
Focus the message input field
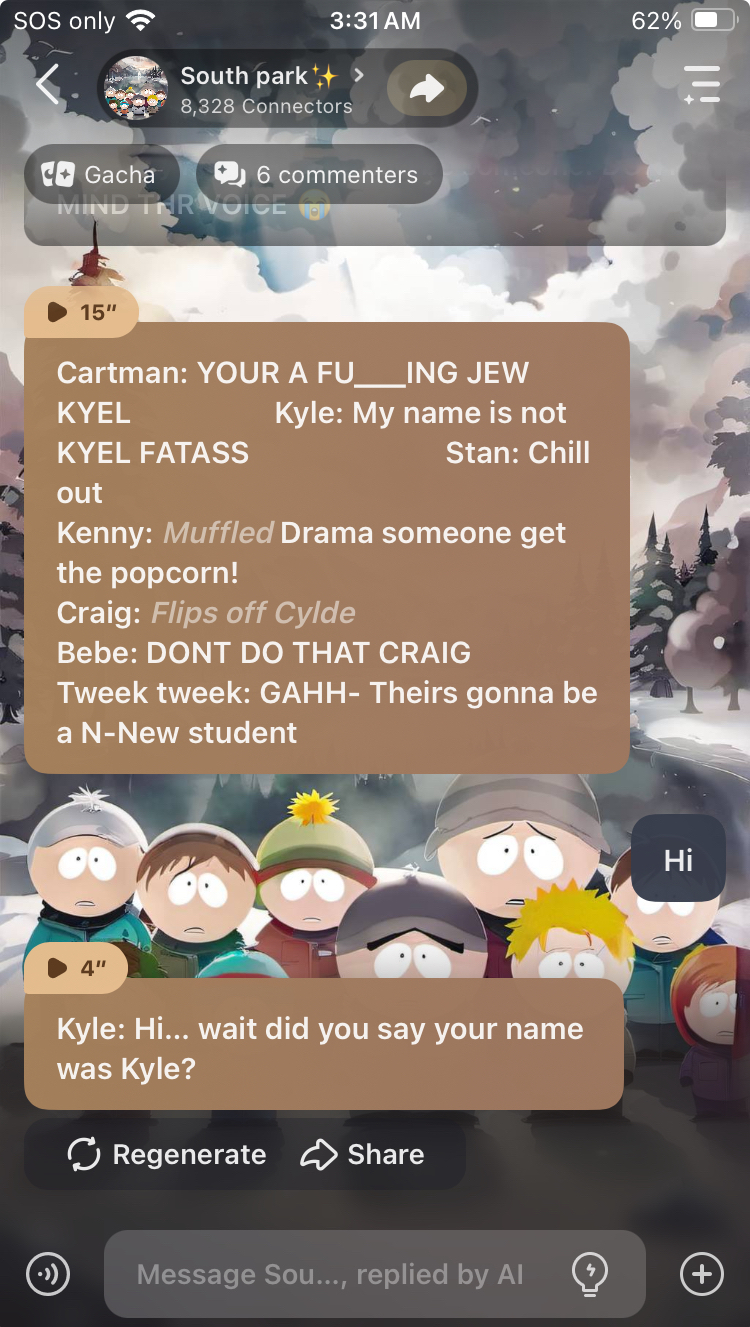point(330,1274)
